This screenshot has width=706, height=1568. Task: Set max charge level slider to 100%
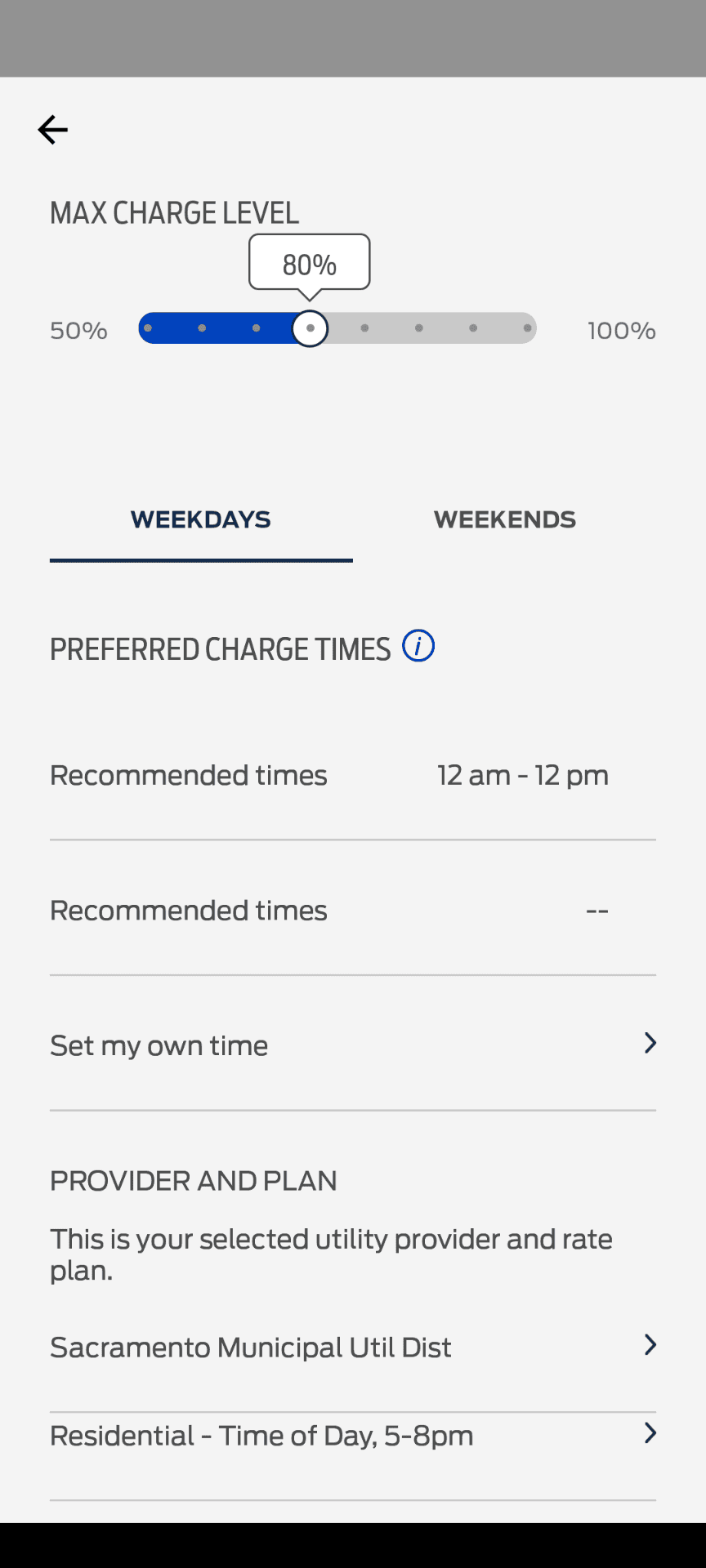(x=527, y=328)
